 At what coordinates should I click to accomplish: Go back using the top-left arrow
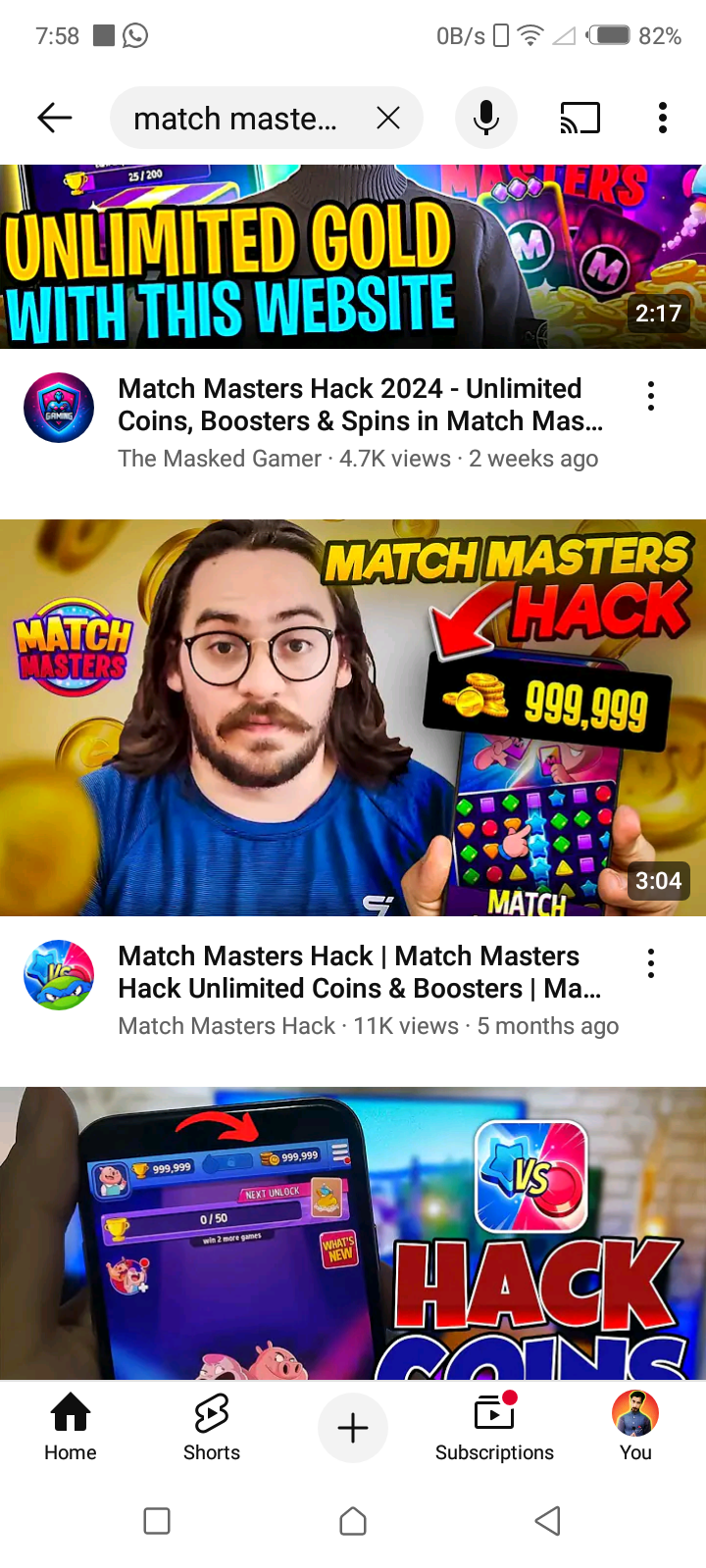[55, 119]
